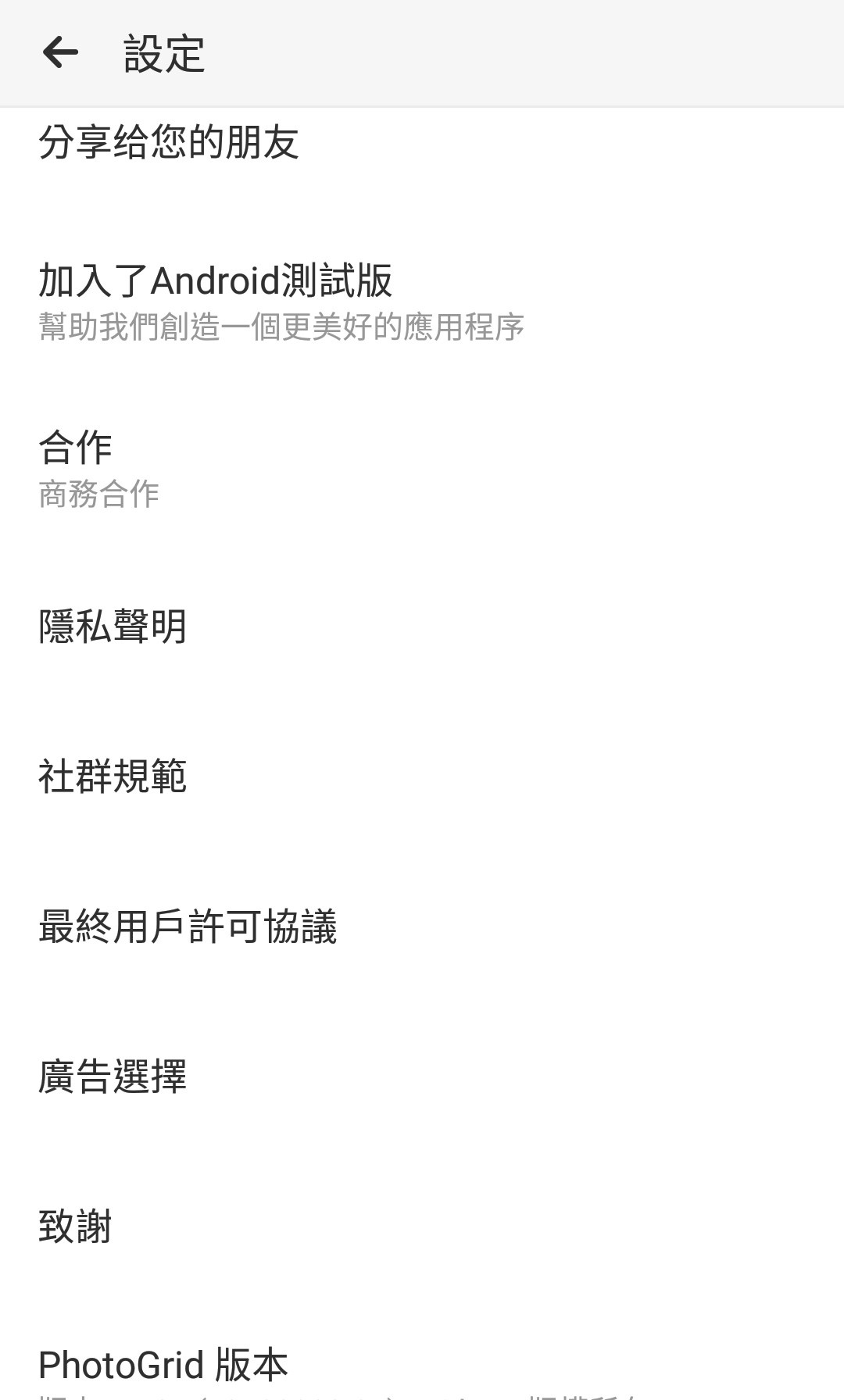View 社群規範

(x=422, y=777)
